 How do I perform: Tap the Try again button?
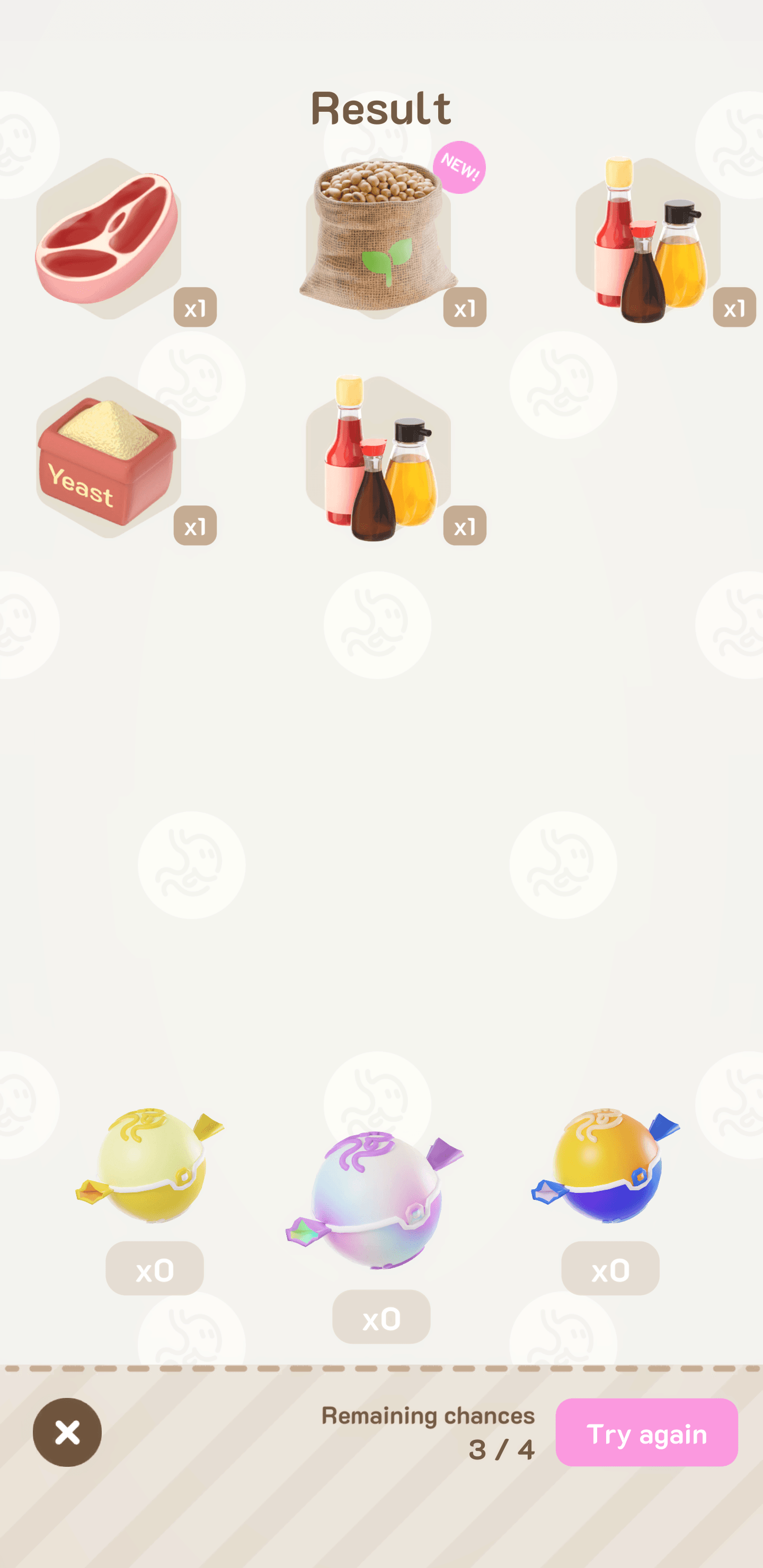646,1432
